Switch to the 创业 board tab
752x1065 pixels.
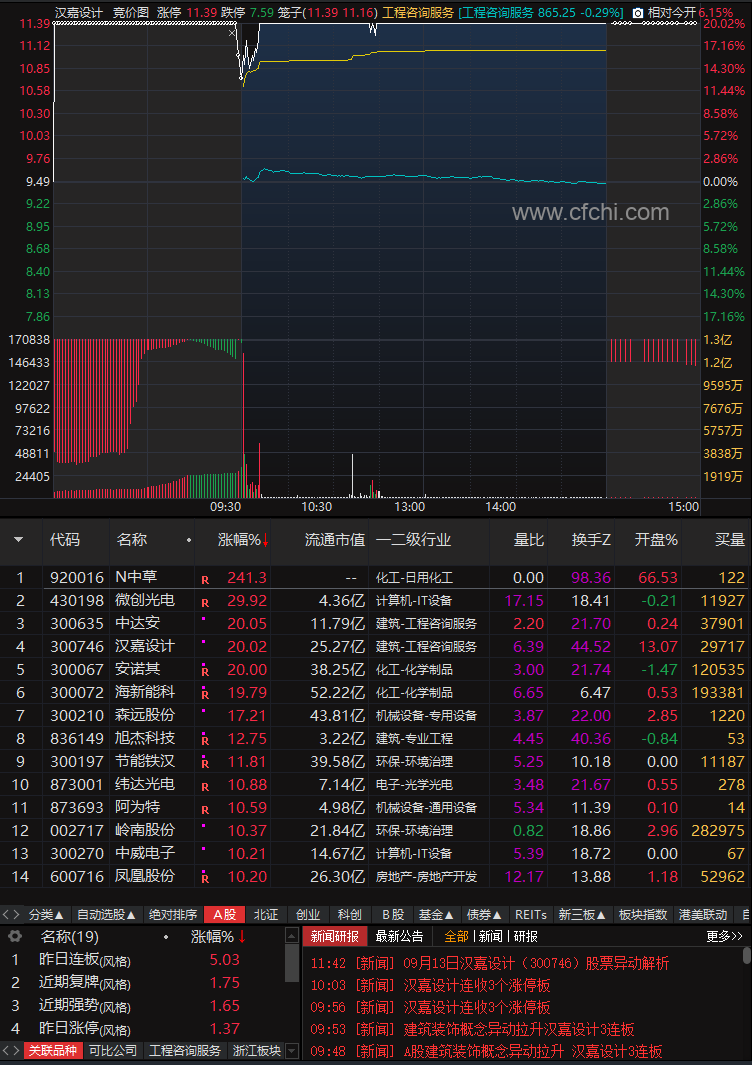pos(308,914)
